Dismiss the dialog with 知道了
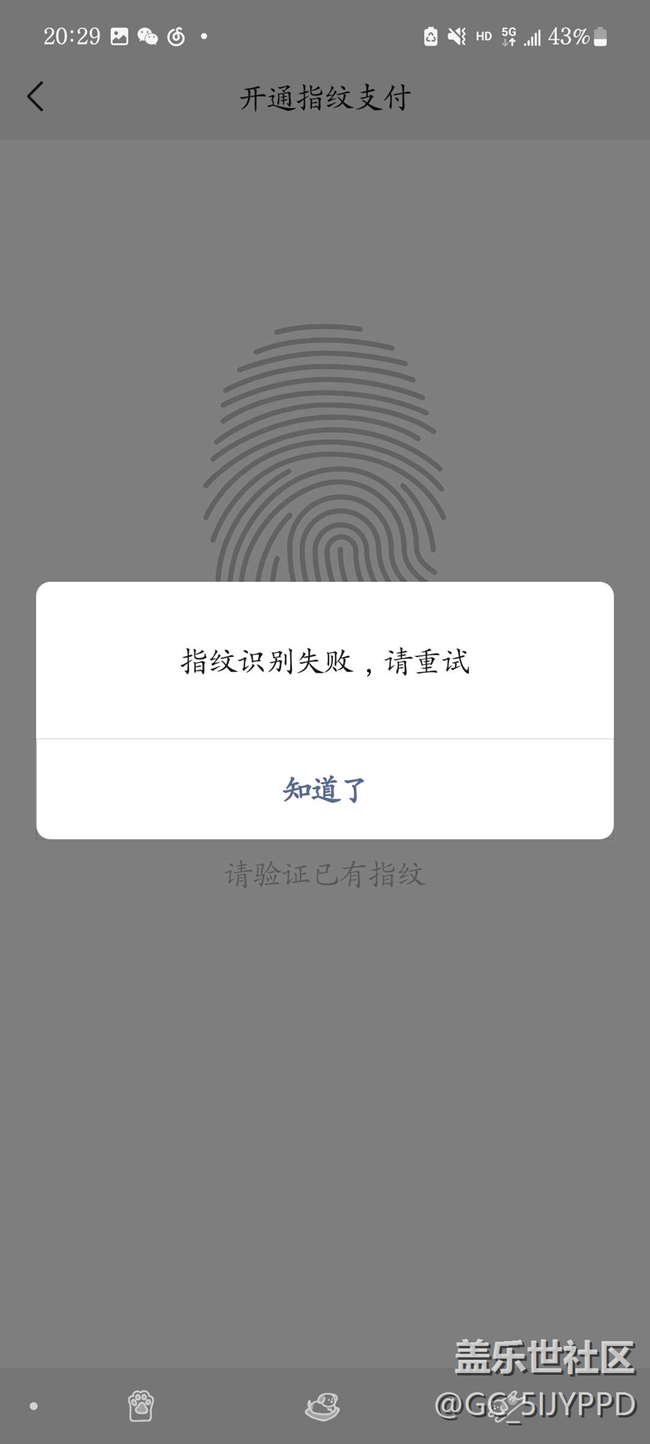Screen dimensions: 650x1444 pos(325,789)
